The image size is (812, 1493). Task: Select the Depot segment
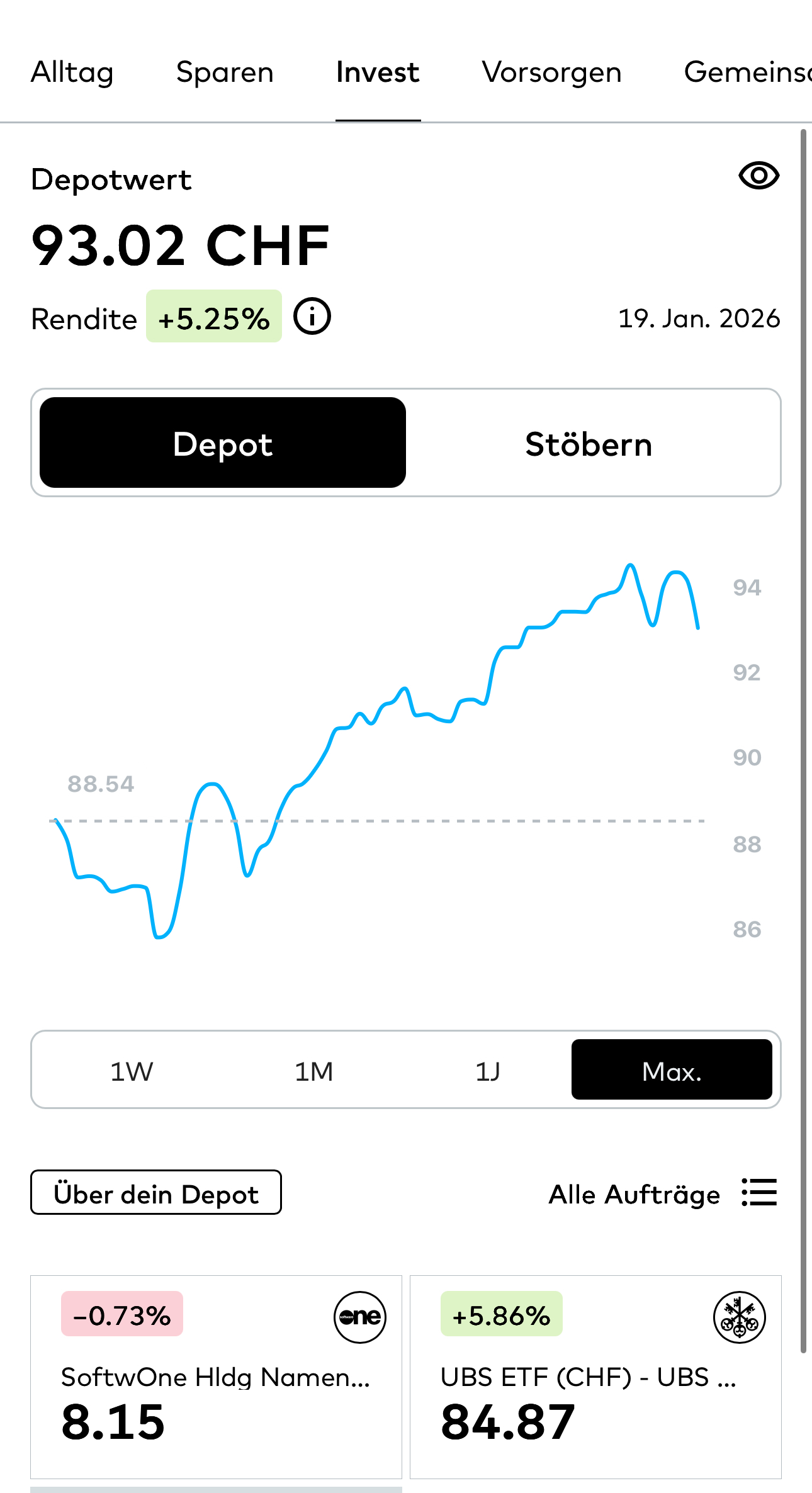point(223,444)
